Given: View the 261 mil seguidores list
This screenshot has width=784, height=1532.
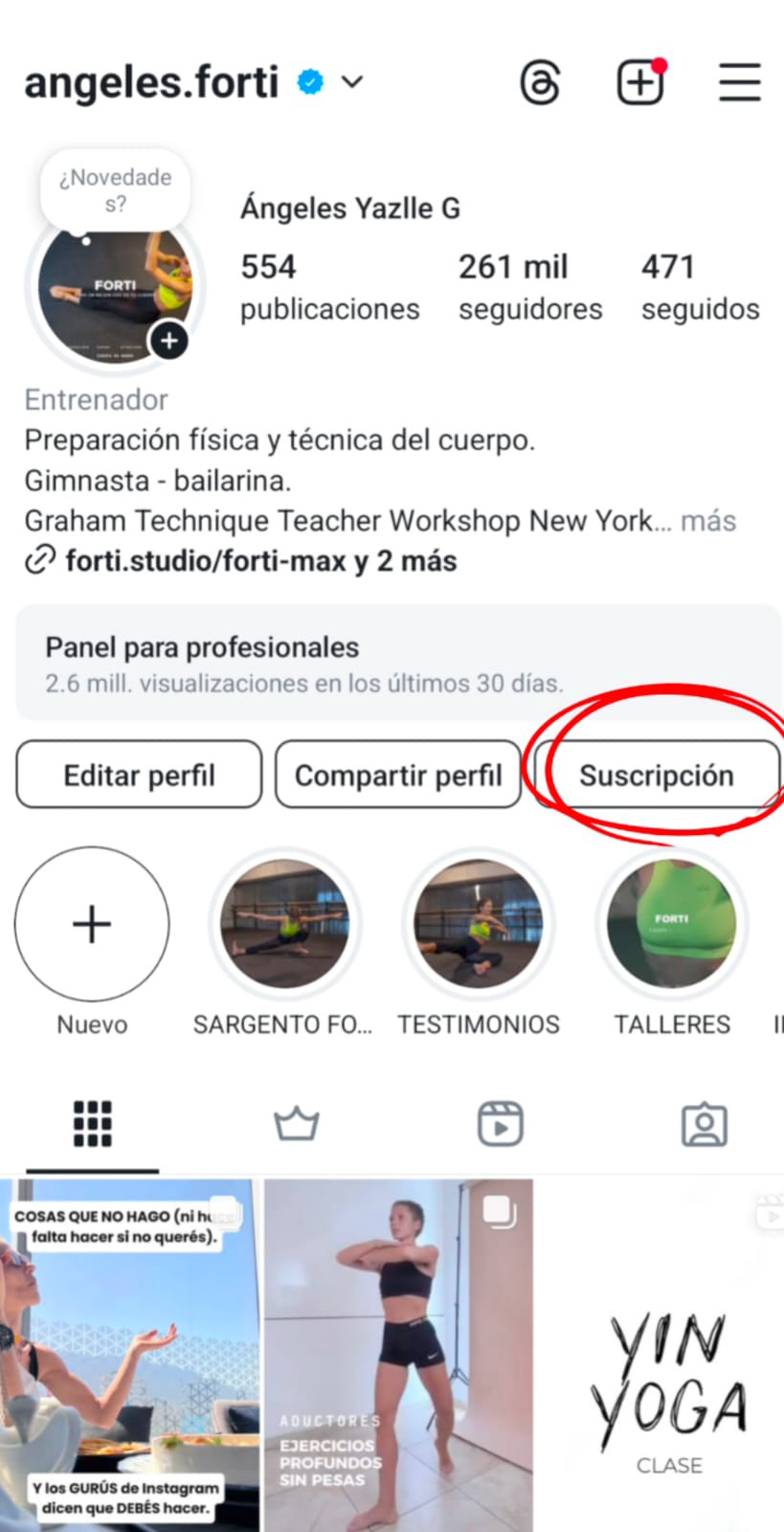Looking at the screenshot, I should [x=530, y=287].
